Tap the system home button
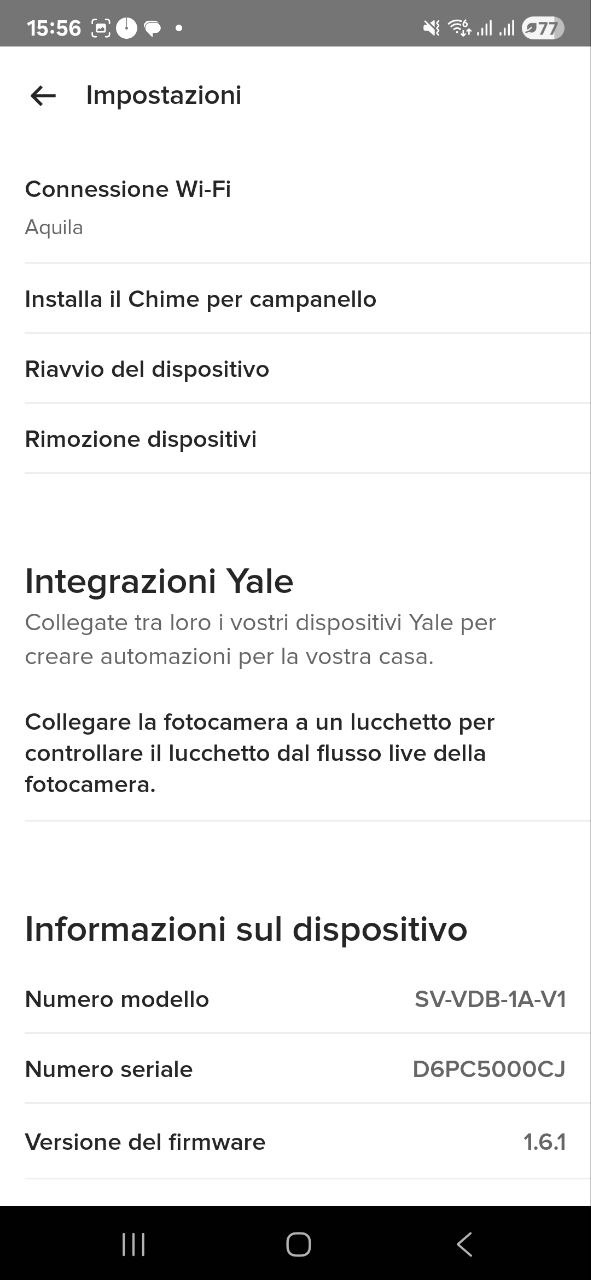Screen dimensions: 591x1280 coord(298,1244)
